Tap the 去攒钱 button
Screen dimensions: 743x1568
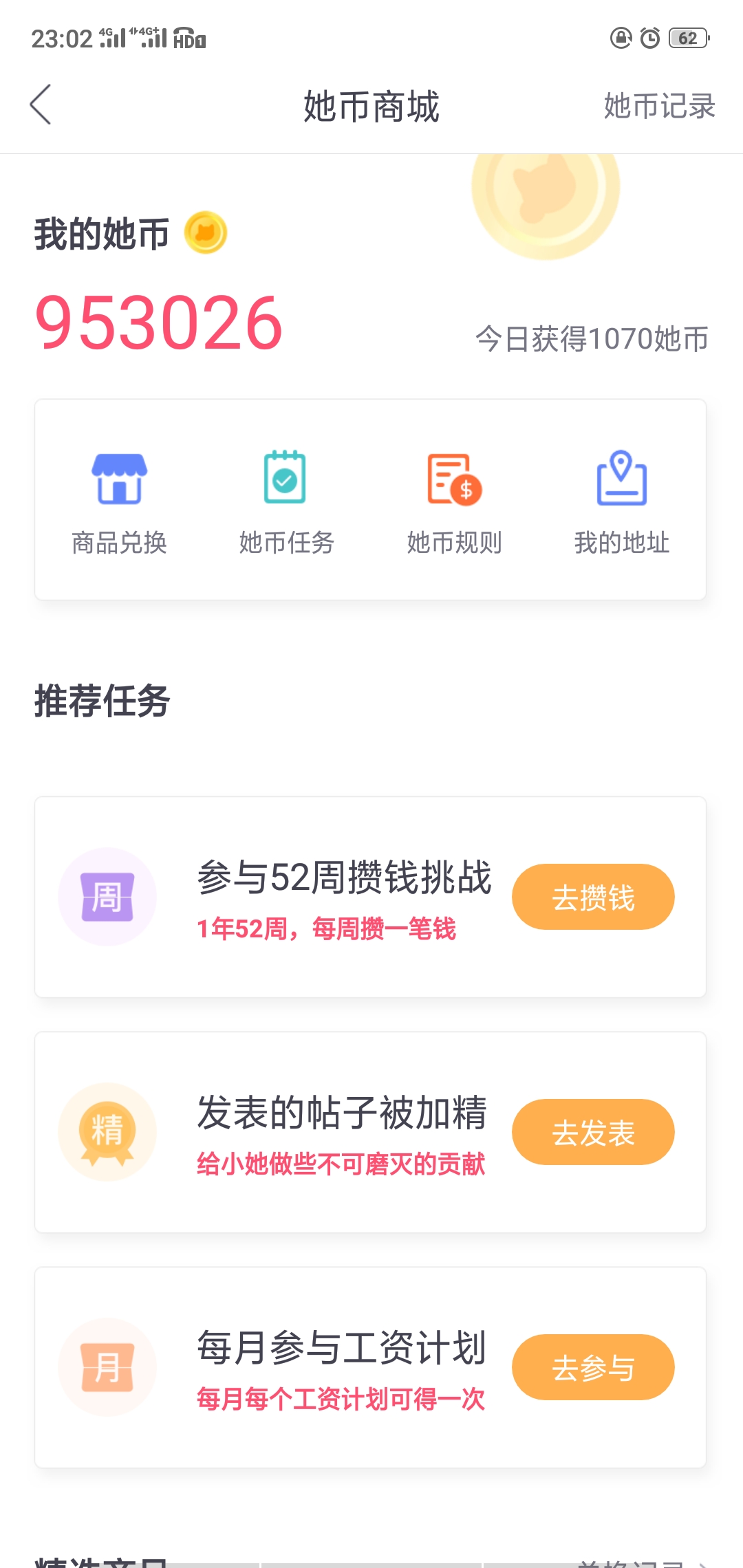[593, 897]
